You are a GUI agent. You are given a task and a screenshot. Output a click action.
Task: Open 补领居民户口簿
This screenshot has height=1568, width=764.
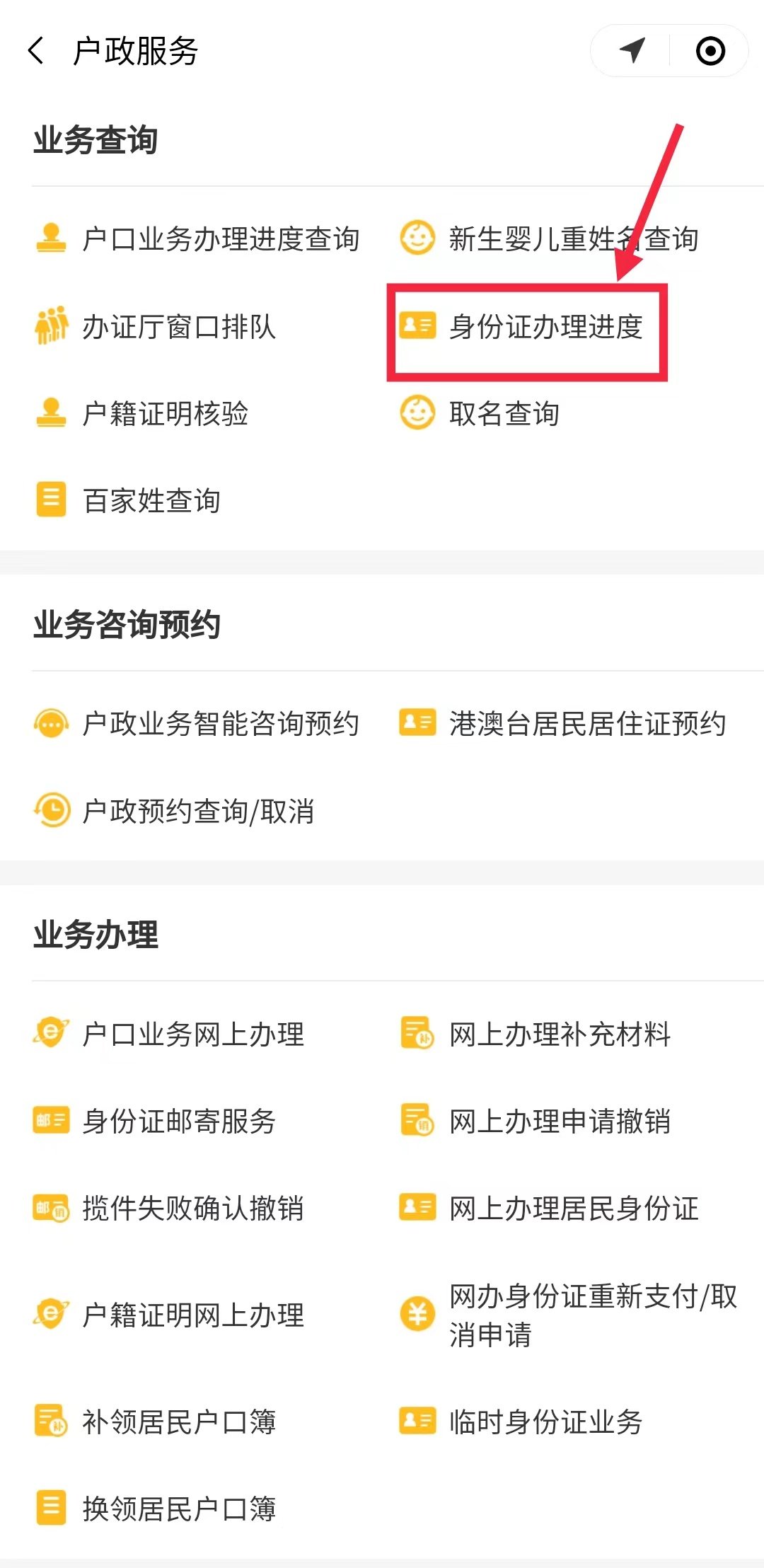[x=156, y=1422]
